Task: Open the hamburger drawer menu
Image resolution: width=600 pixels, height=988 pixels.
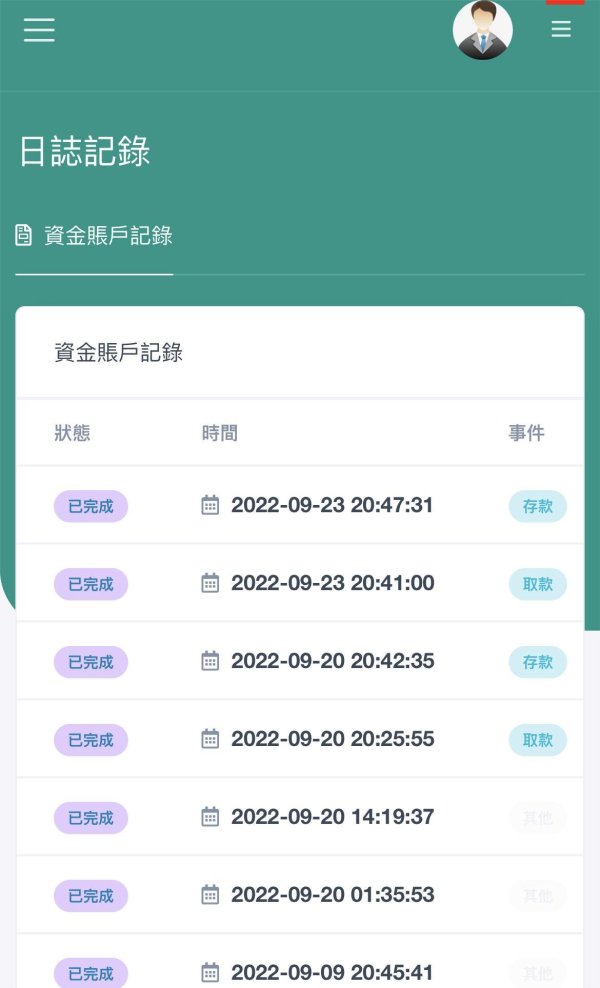Action: coord(39,29)
